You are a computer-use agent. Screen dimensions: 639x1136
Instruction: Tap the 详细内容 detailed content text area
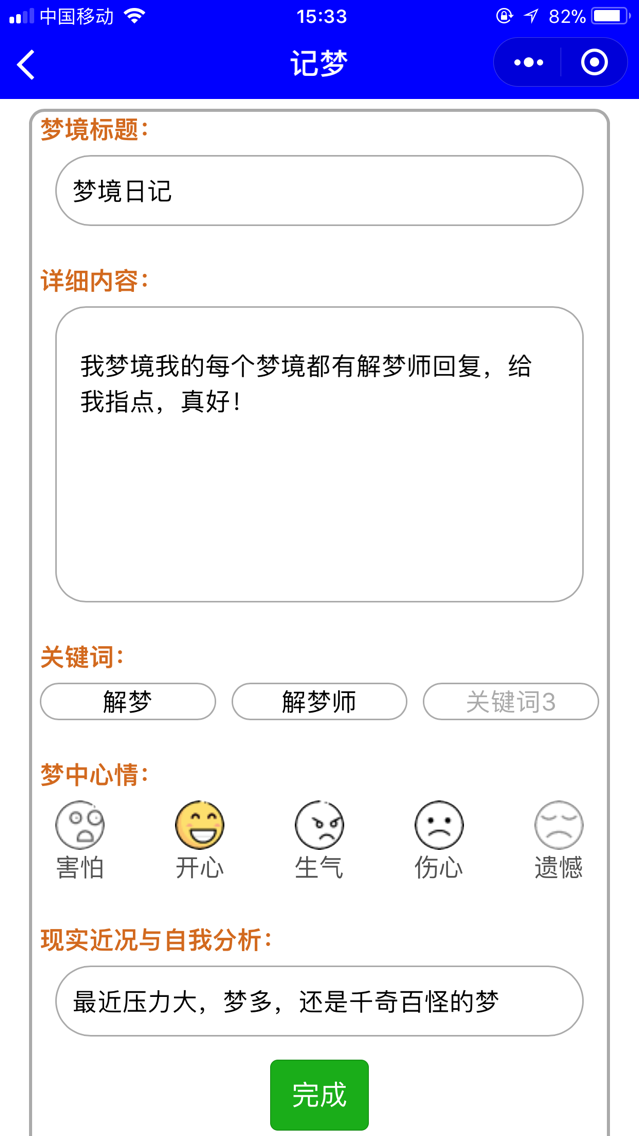[320, 454]
